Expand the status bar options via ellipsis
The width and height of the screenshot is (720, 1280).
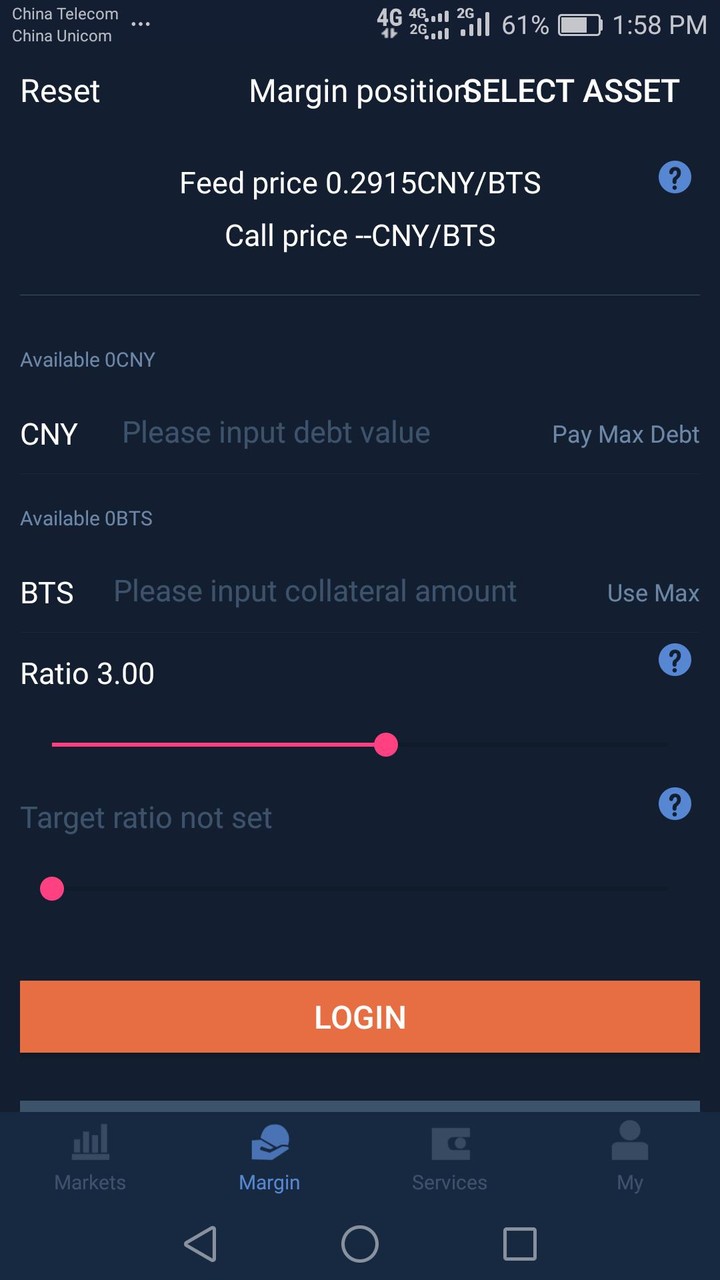pyautogui.click(x=141, y=25)
